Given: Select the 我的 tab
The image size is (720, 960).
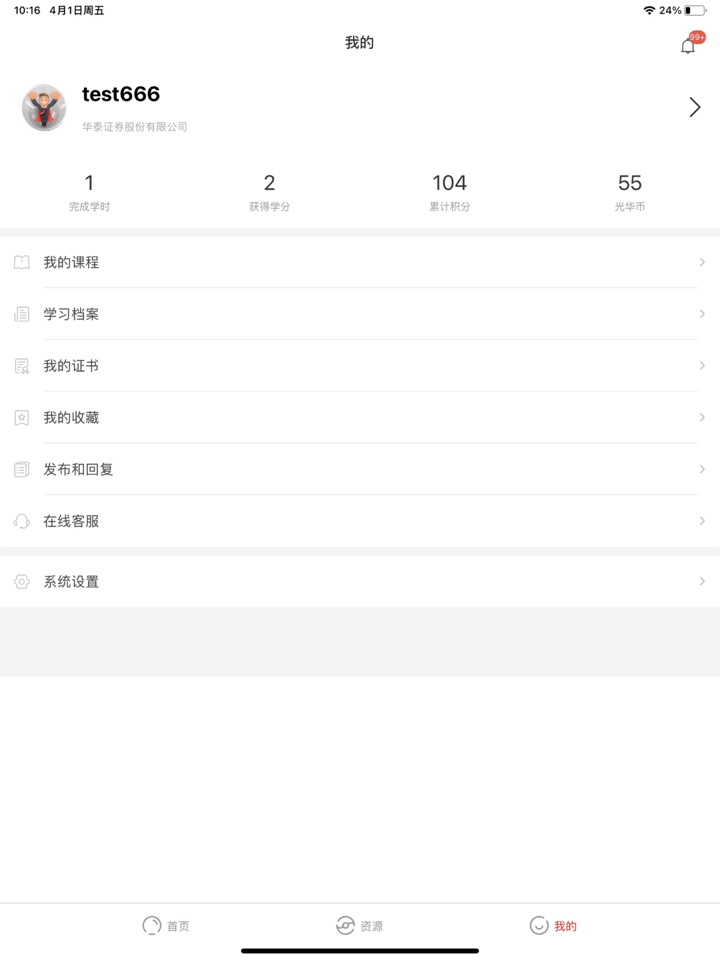Looking at the screenshot, I should [553, 926].
